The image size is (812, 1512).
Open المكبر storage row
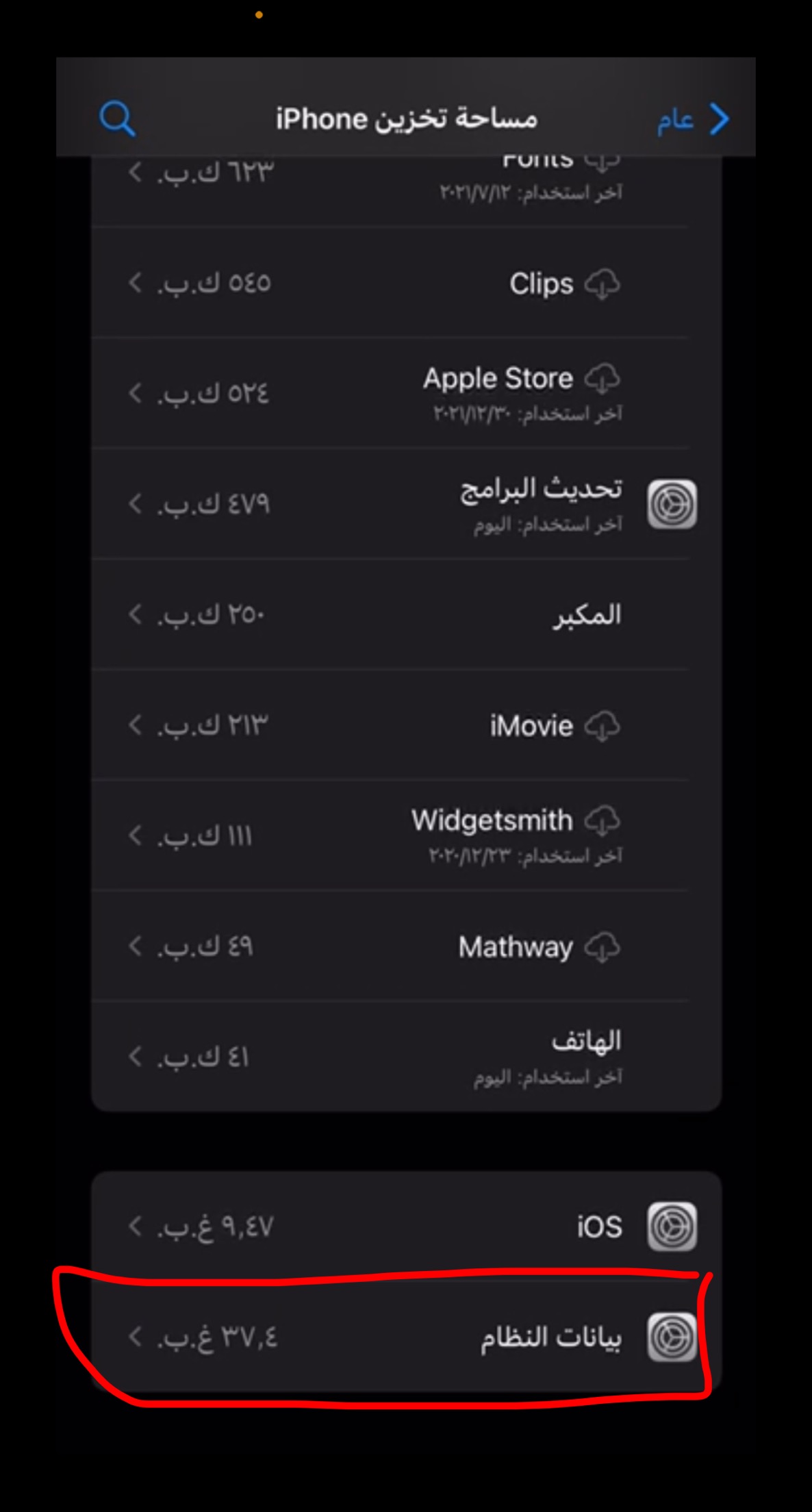(x=406, y=614)
